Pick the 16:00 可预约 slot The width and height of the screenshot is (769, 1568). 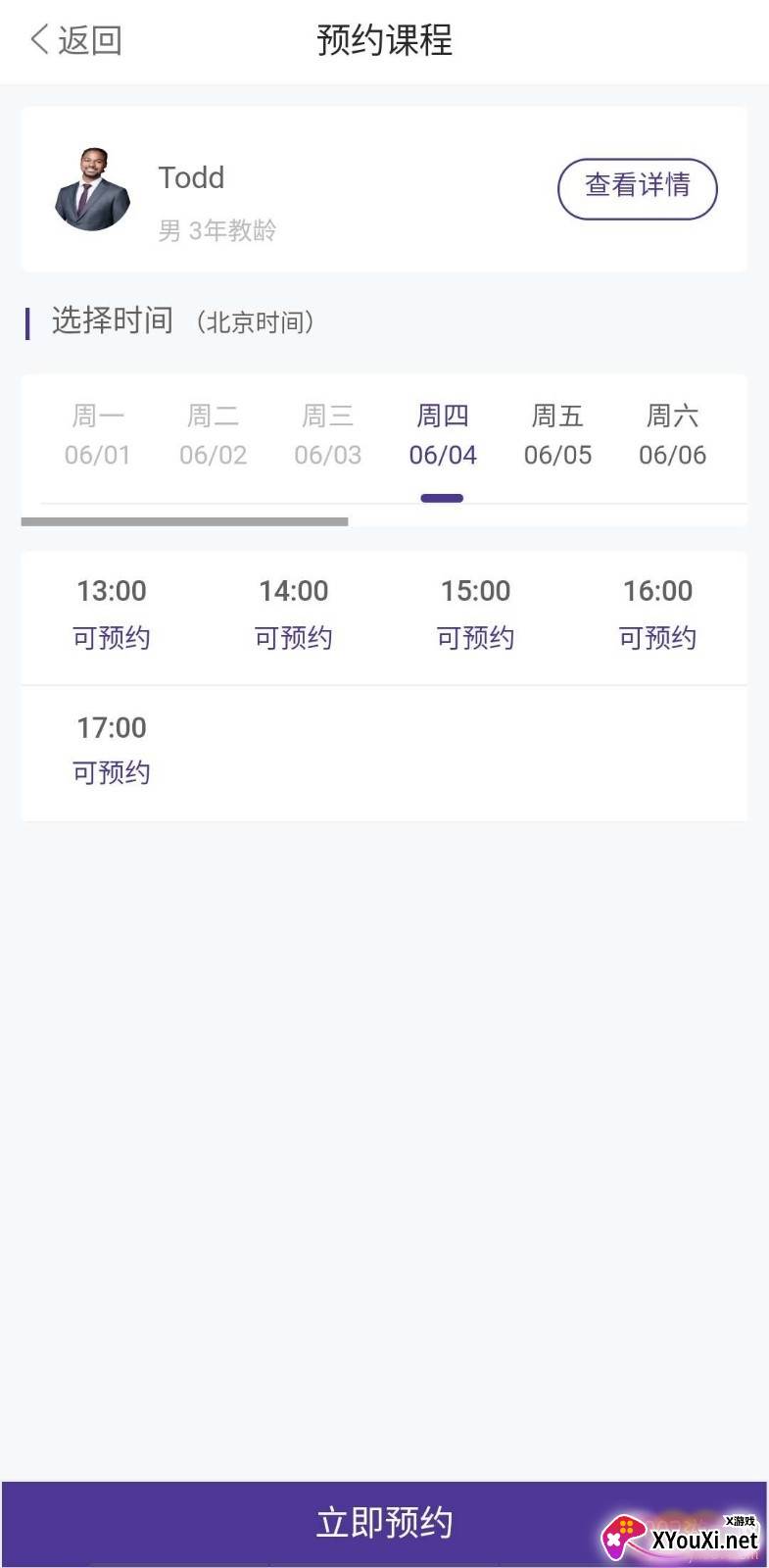point(657,613)
